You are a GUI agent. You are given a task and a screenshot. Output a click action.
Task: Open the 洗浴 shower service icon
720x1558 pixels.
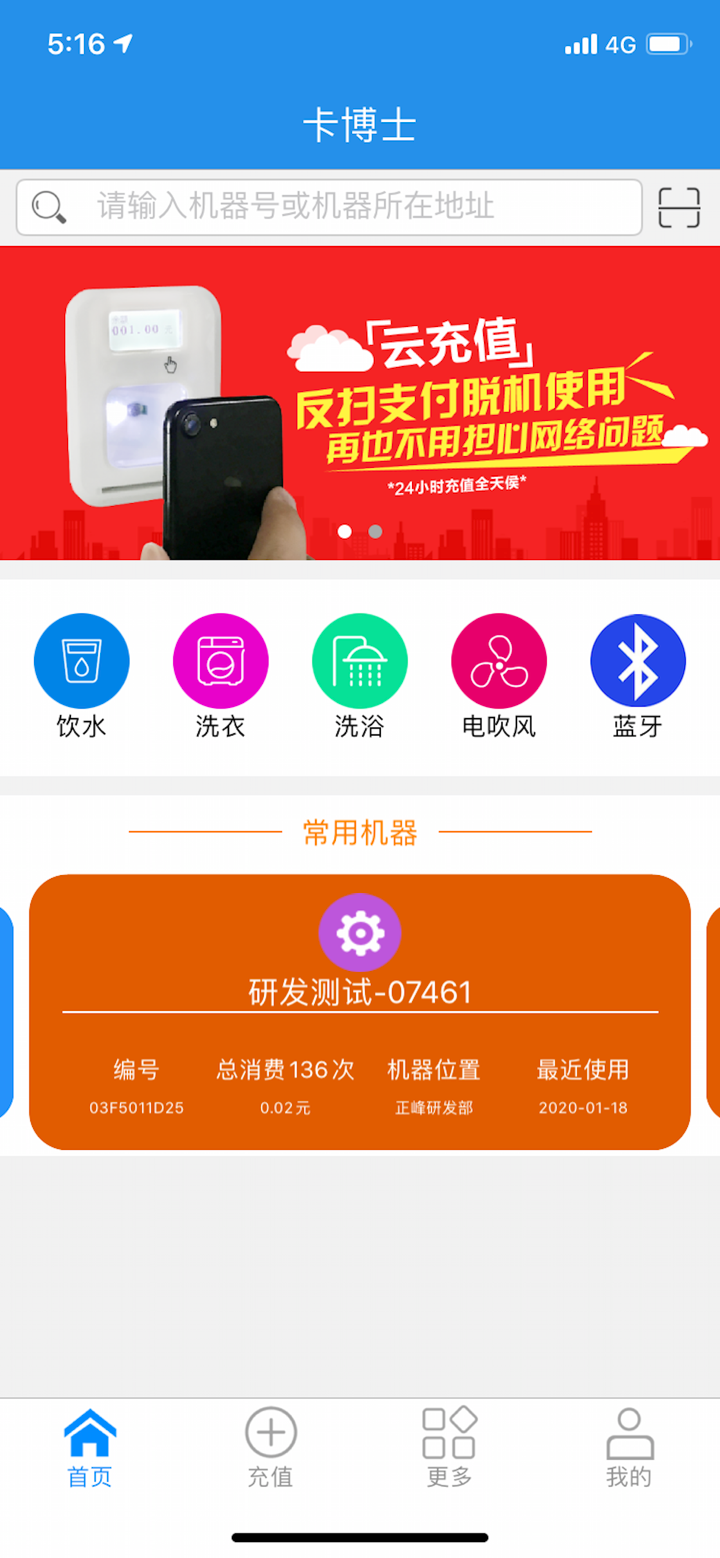[x=360, y=660]
